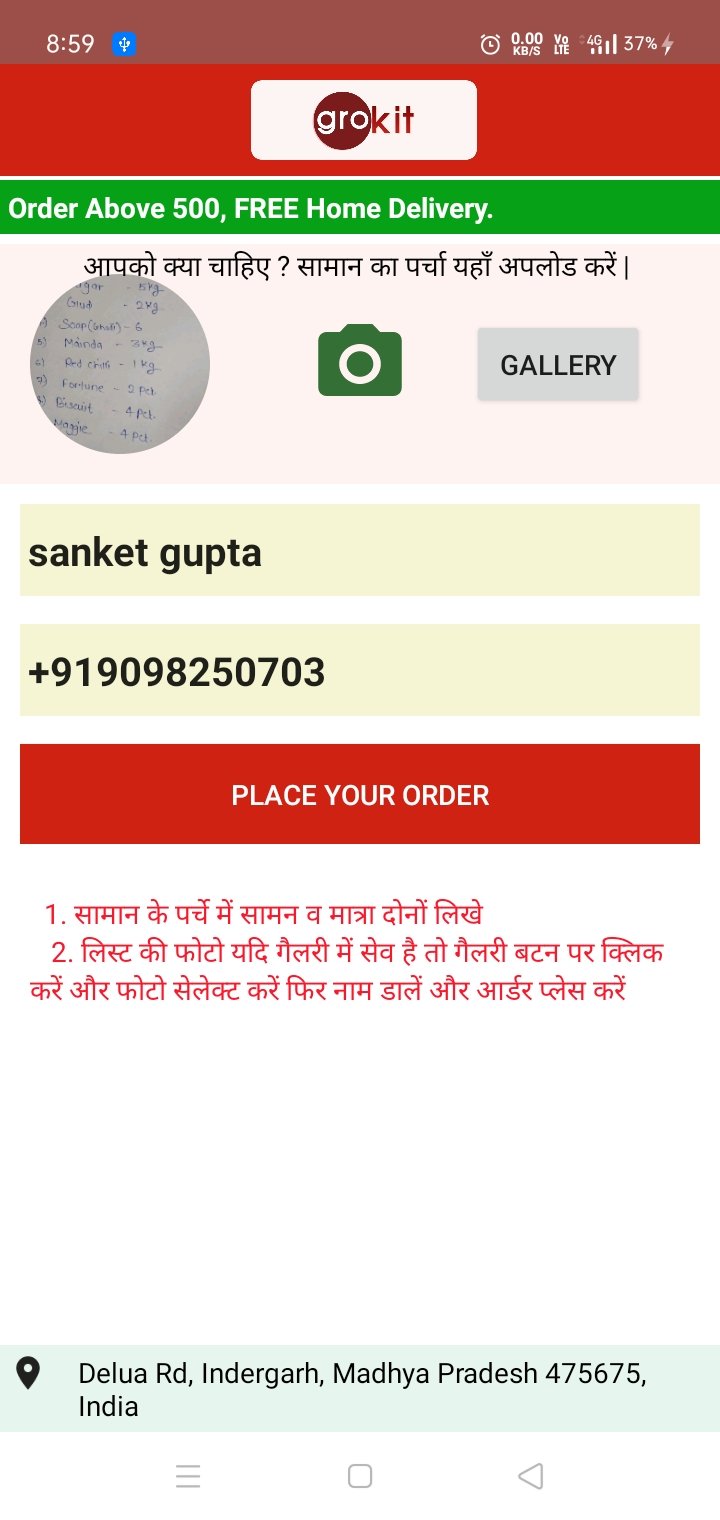Screen dimensions: 720x1520
Task: Tap PLACE YOUR ORDER
Action: tap(360, 795)
